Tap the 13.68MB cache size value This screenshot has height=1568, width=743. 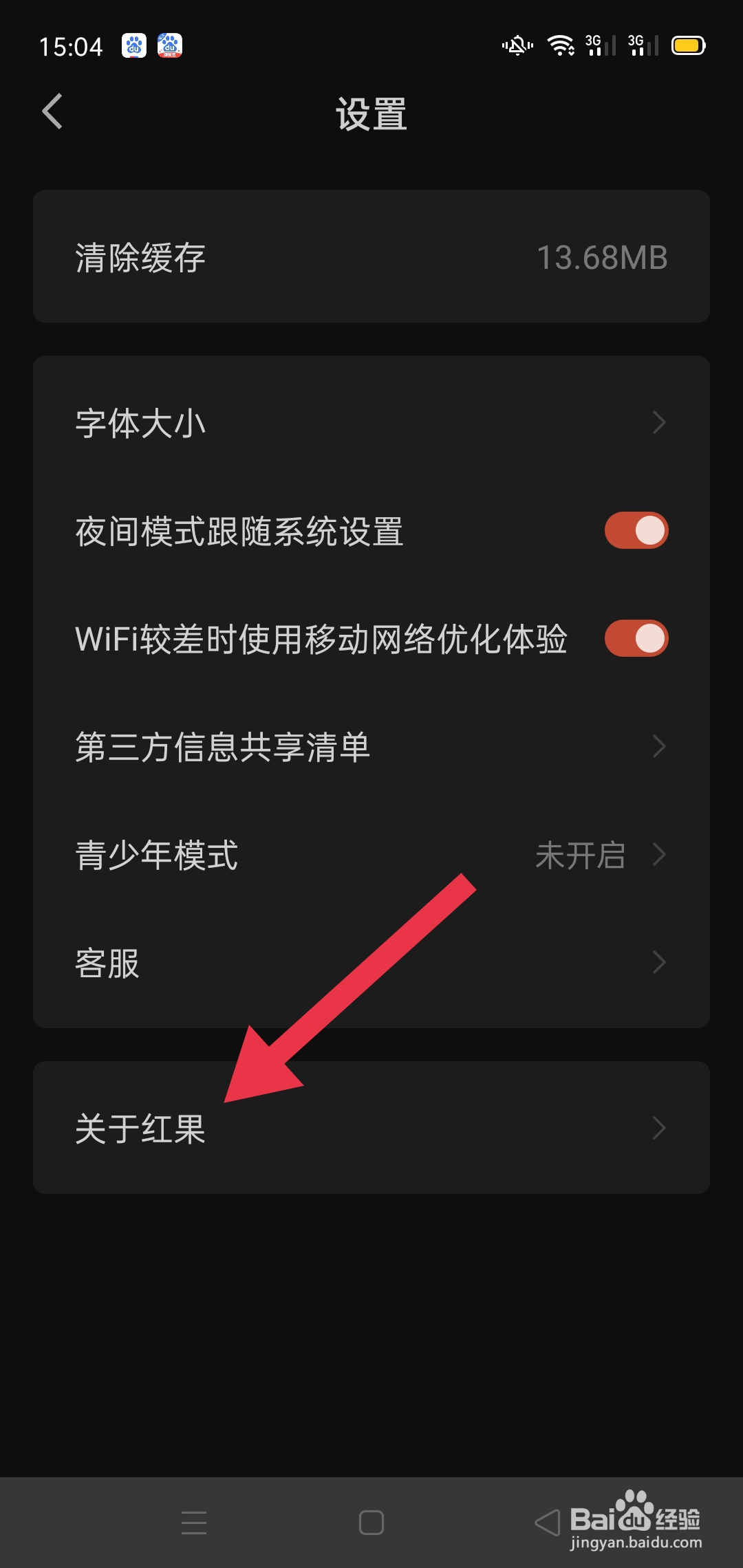point(601,258)
